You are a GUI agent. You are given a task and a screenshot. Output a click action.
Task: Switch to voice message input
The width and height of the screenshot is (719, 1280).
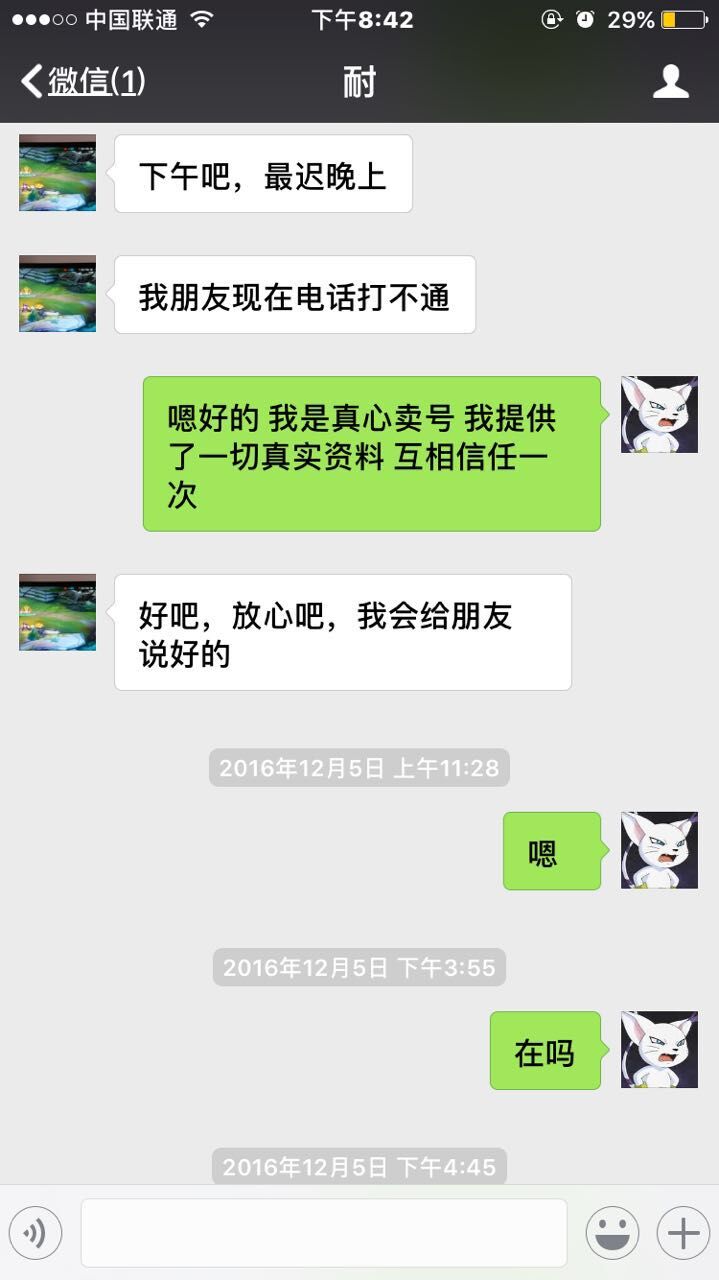tap(36, 1233)
